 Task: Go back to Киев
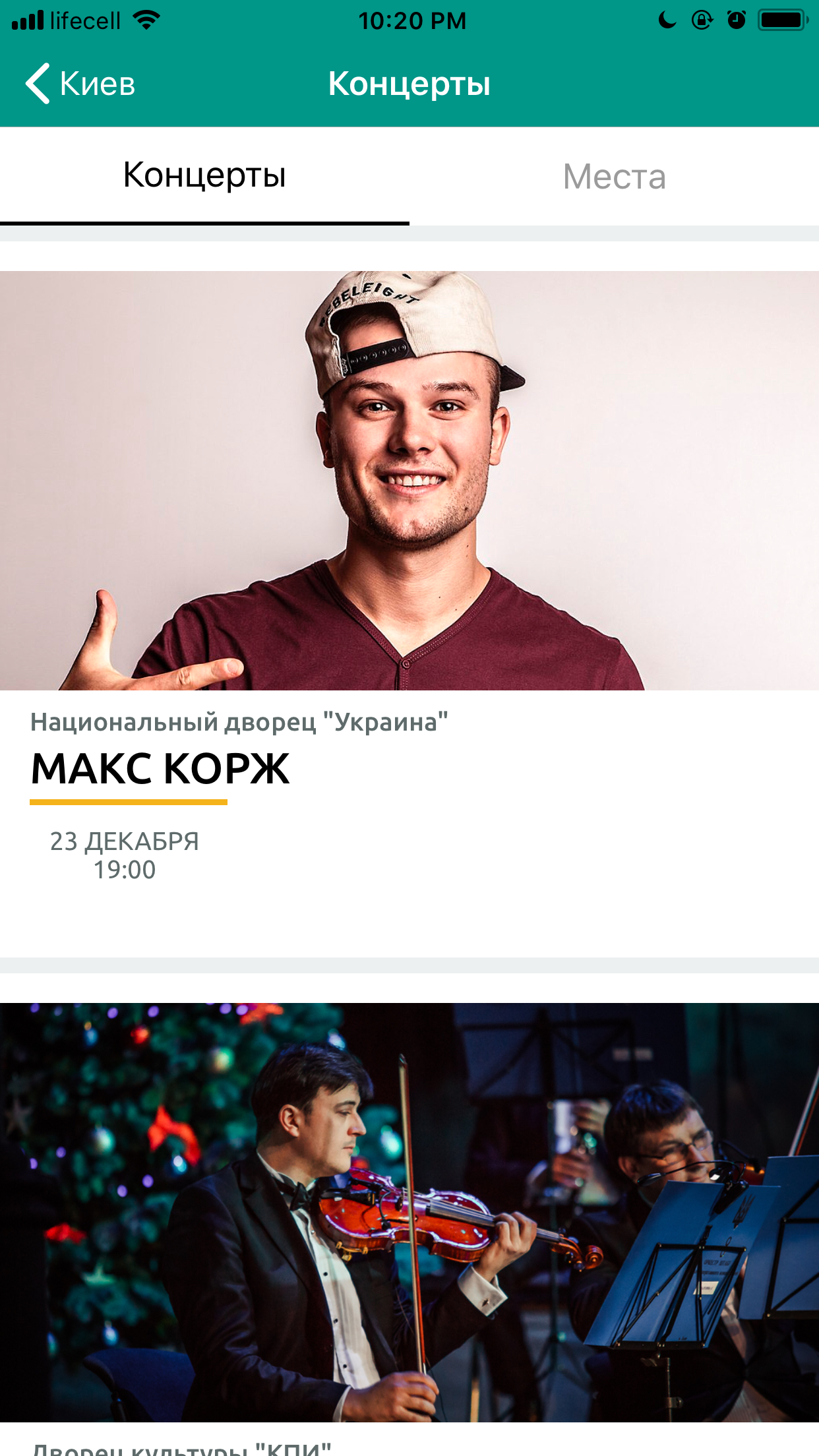(80, 84)
